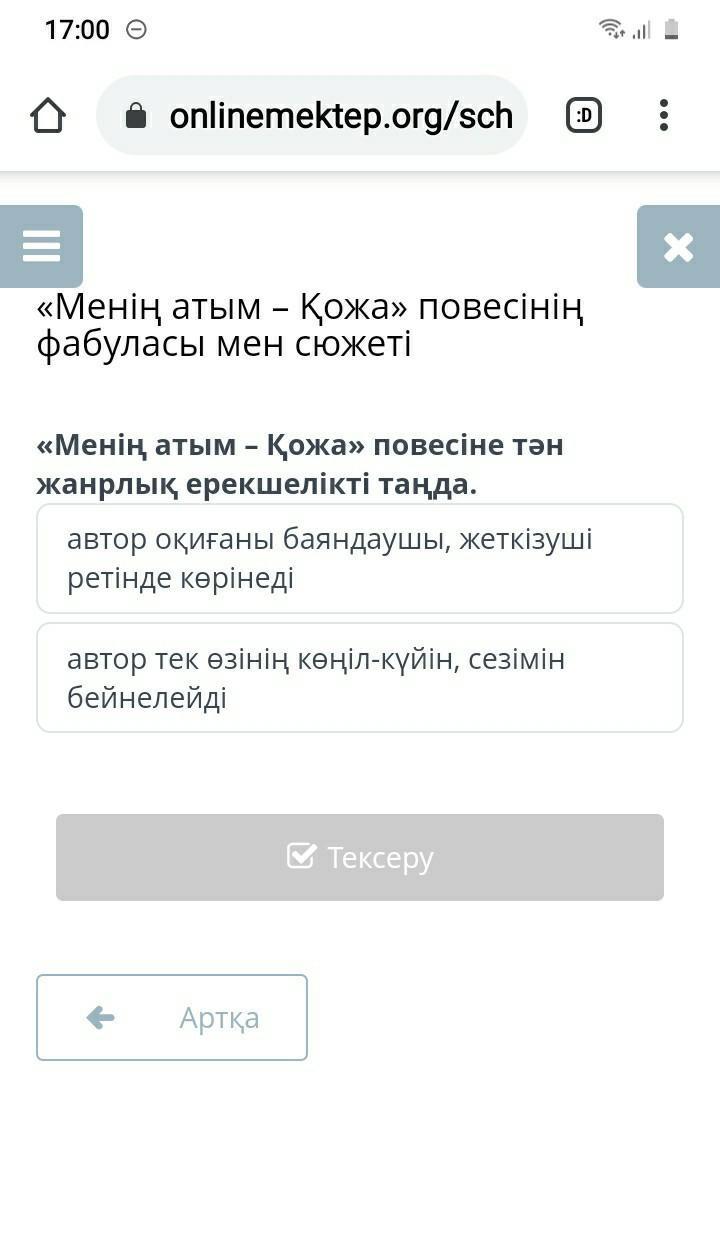Go back with the Артқа button
This screenshot has width=720, height=1253.
pos(172,1017)
